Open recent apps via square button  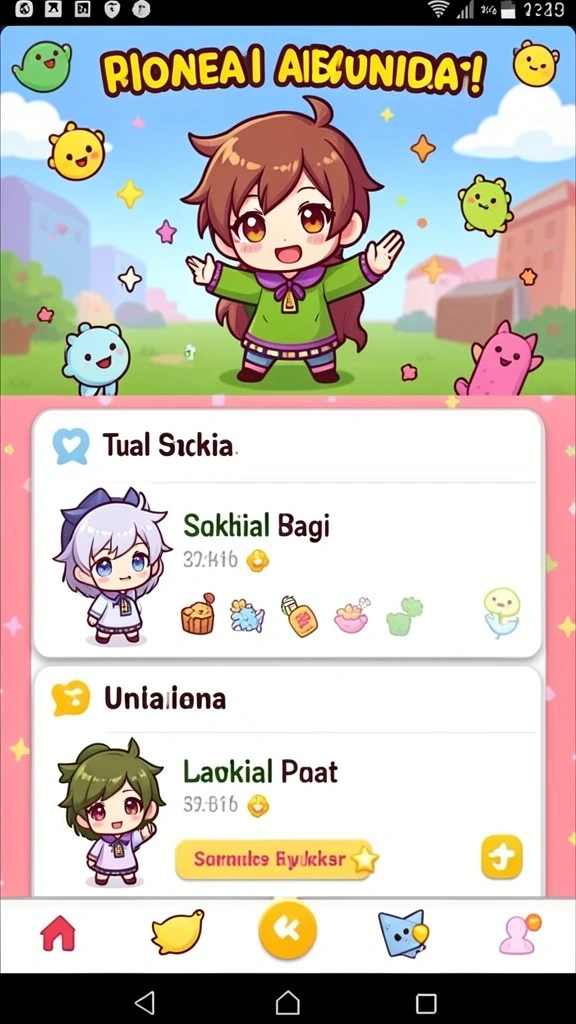[x=426, y=1002]
